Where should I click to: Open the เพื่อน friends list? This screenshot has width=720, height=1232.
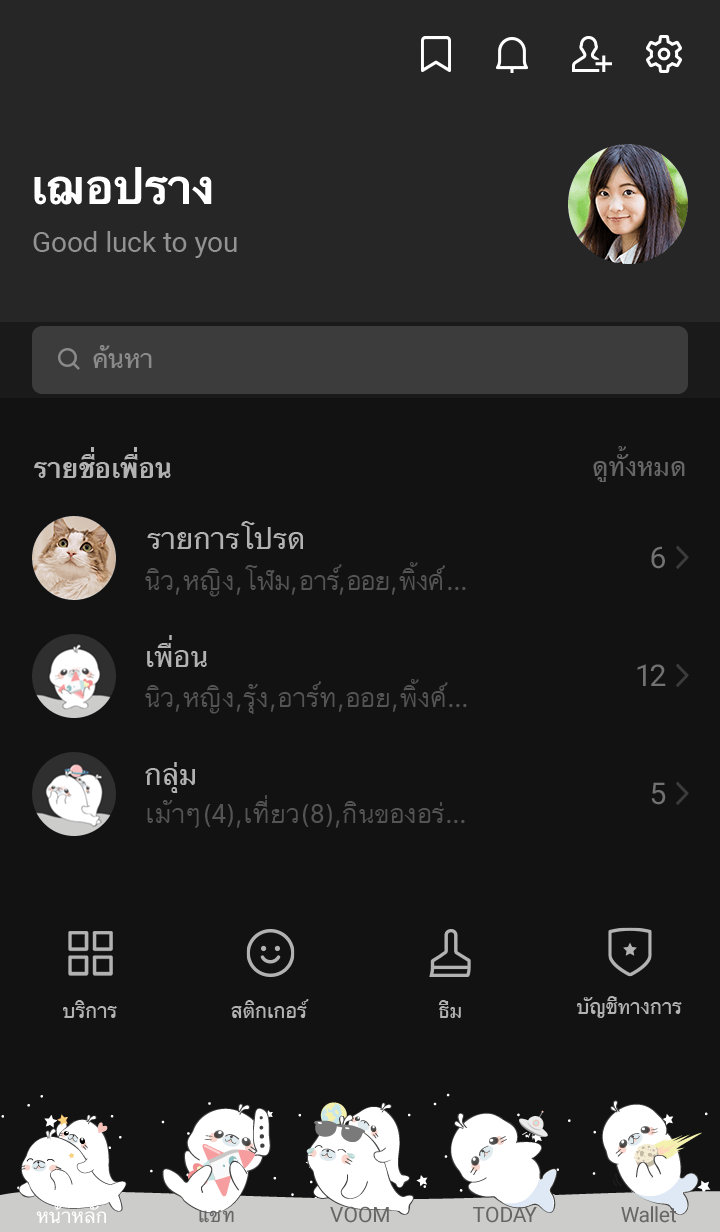[360, 676]
